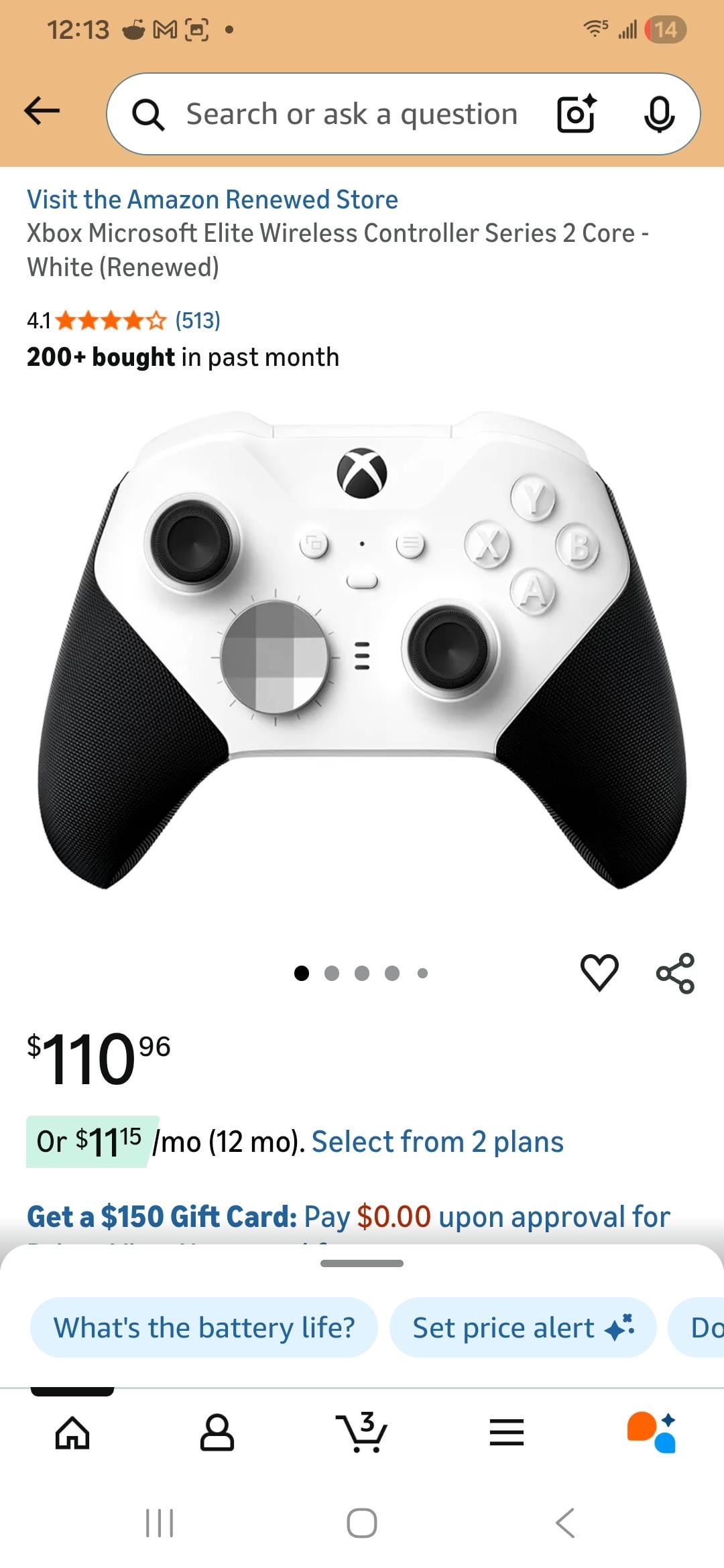This screenshot has width=724, height=1568.
Task: Open recent apps from navigation bar
Action: [160, 1523]
